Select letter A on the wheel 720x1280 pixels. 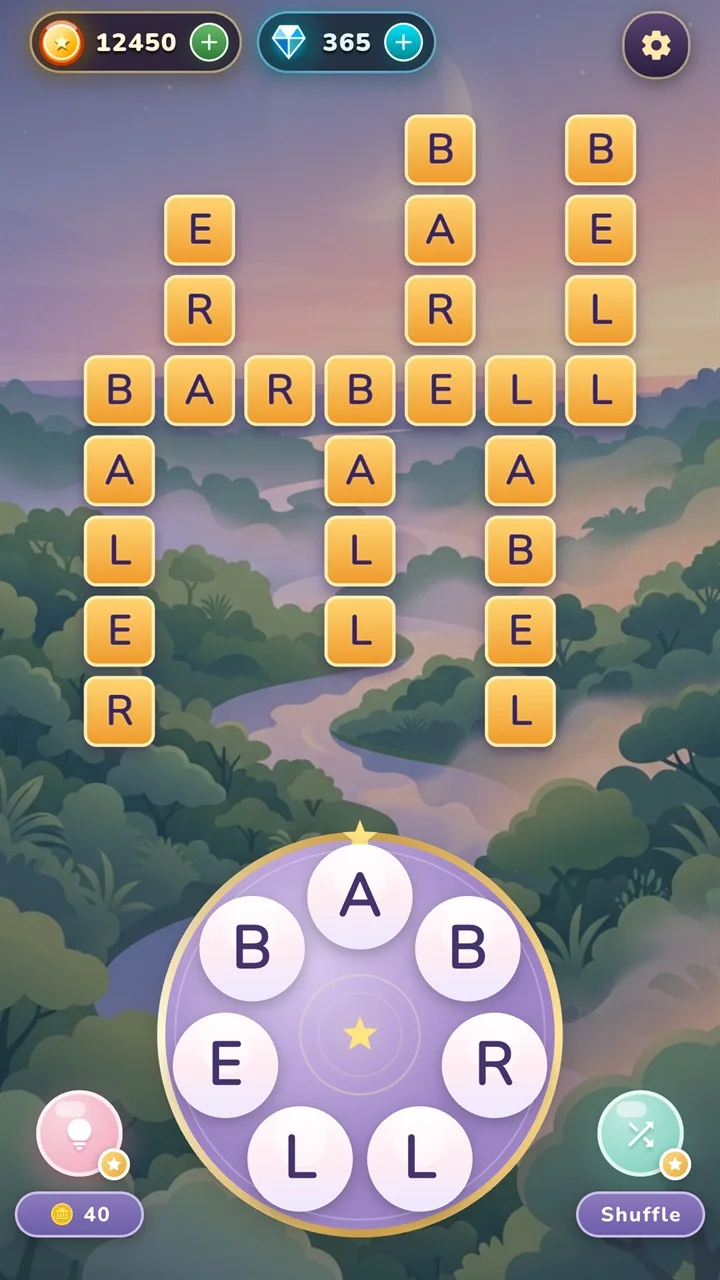tap(360, 897)
